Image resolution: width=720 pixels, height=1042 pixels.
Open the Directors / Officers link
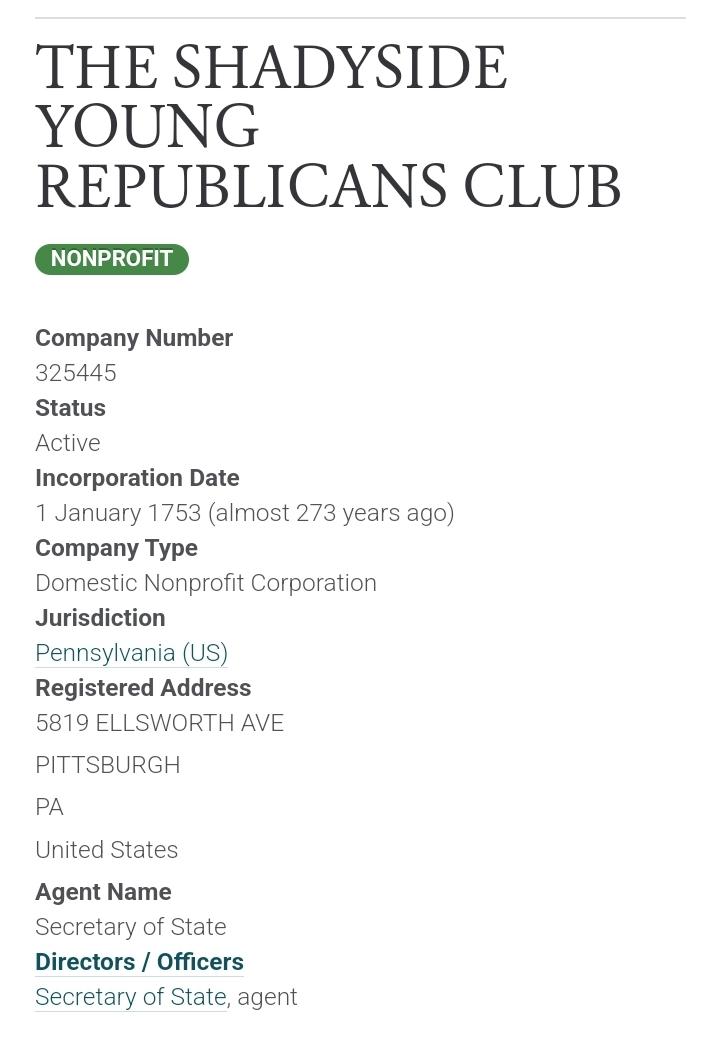click(x=139, y=962)
